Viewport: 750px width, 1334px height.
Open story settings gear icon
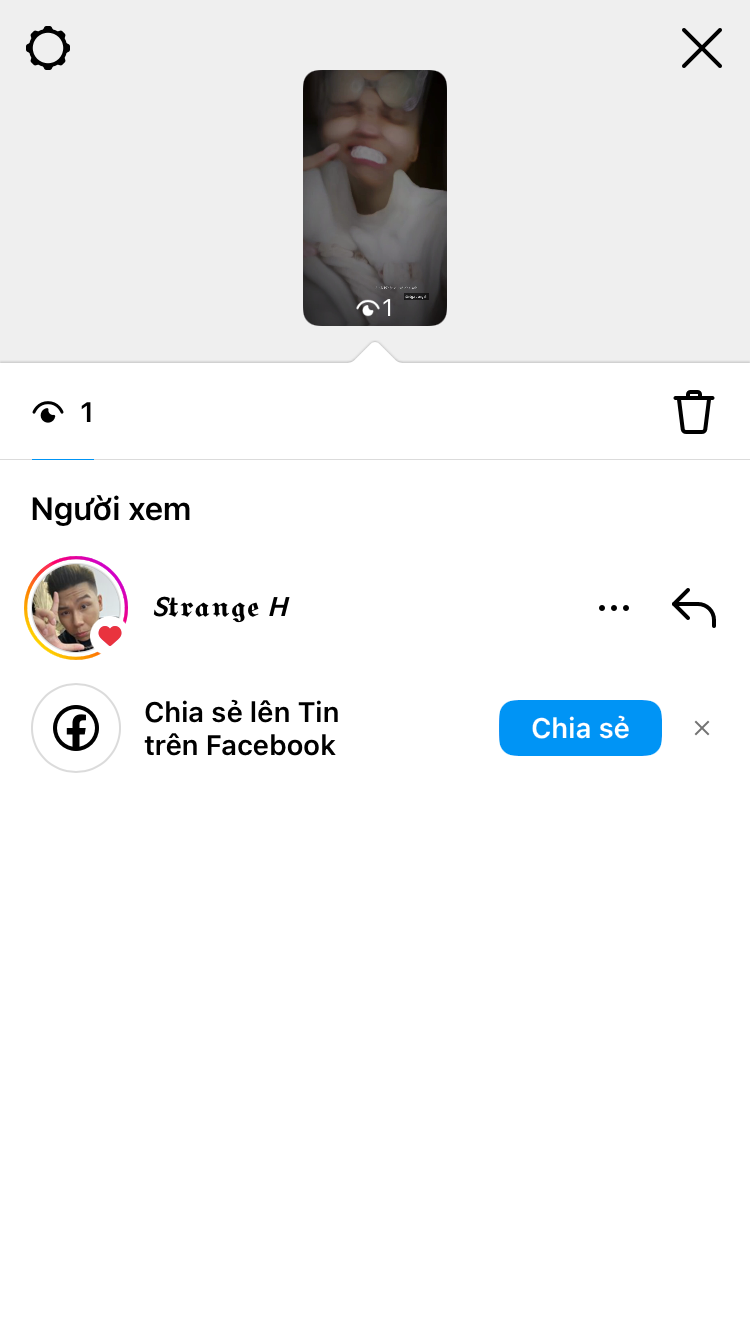pyautogui.click(x=48, y=48)
